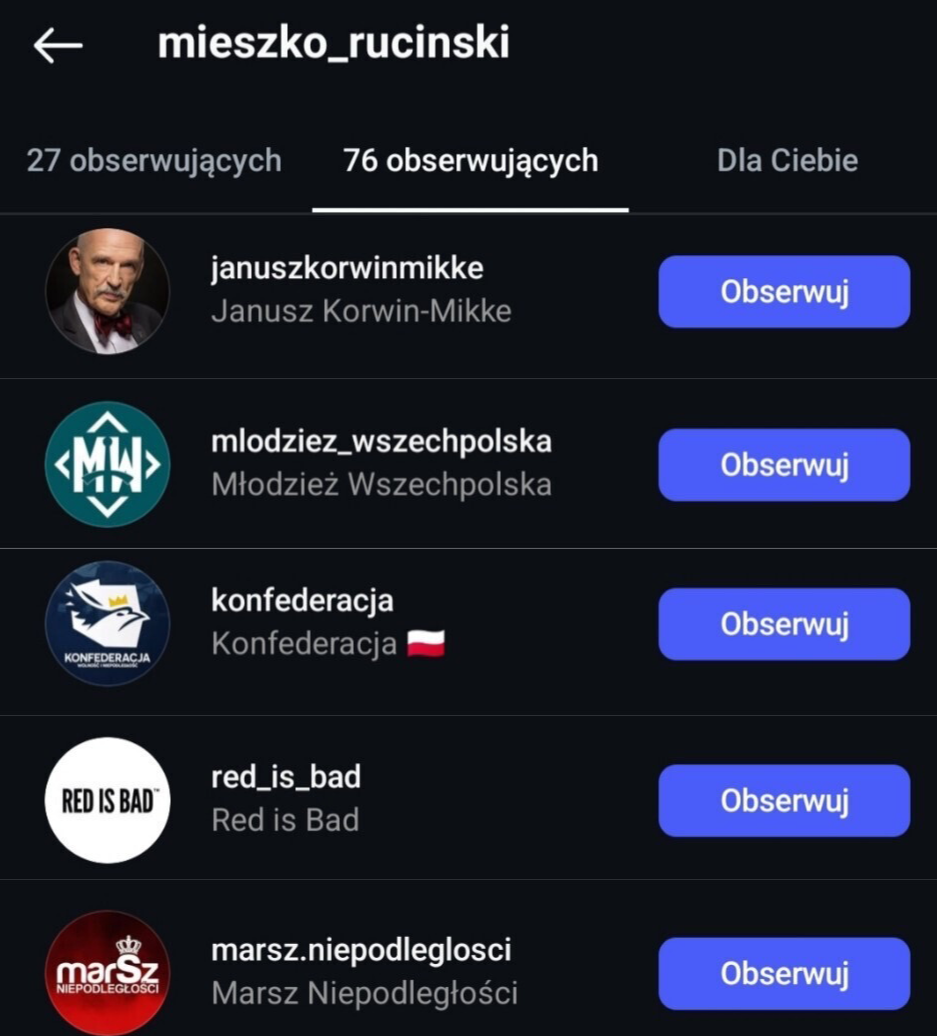Open the Dla Ciebie tab
937x1036 pixels.
[787, 161]
